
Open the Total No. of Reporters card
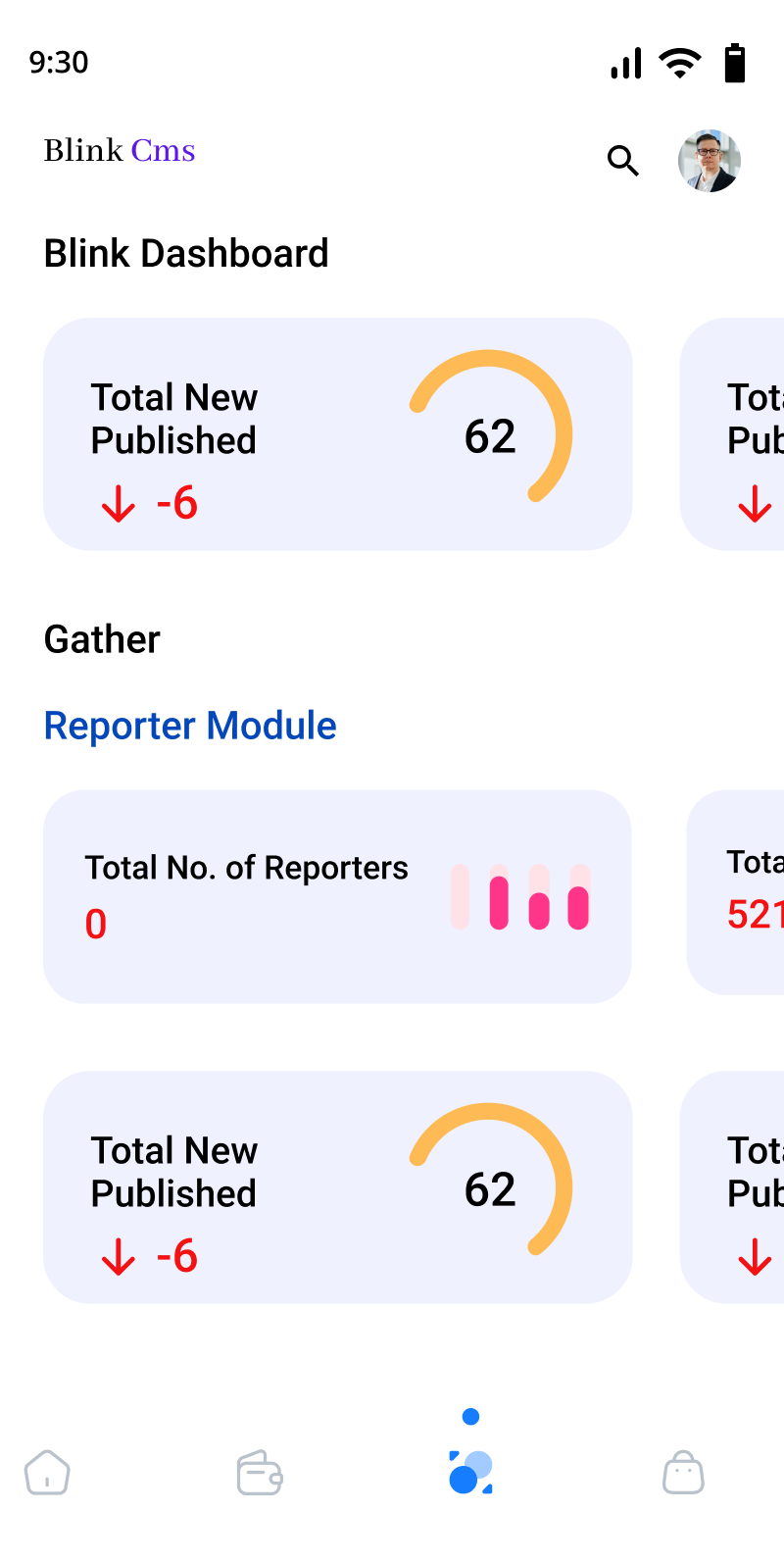[337, 896]
